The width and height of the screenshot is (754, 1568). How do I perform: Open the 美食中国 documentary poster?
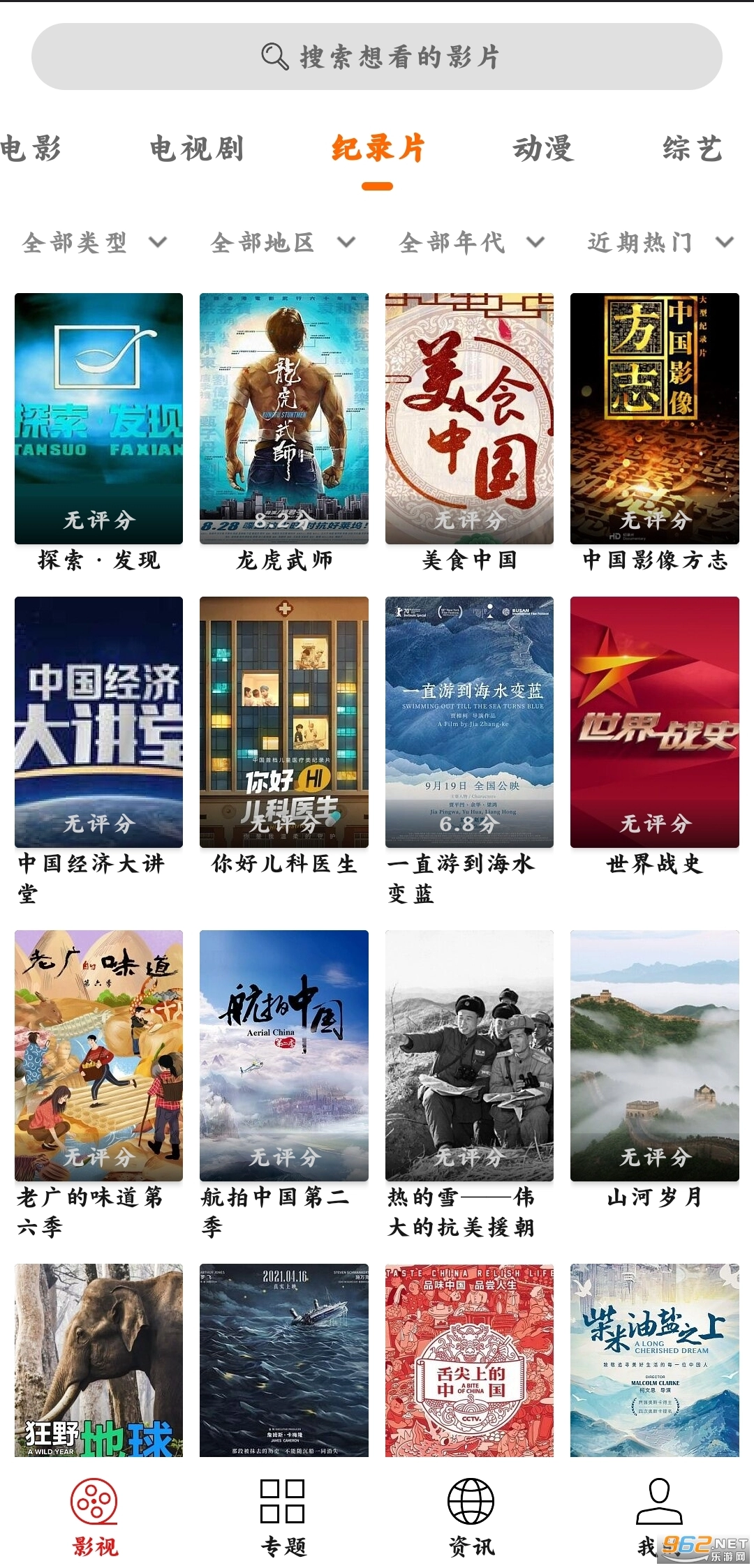[x=469, y=417]
